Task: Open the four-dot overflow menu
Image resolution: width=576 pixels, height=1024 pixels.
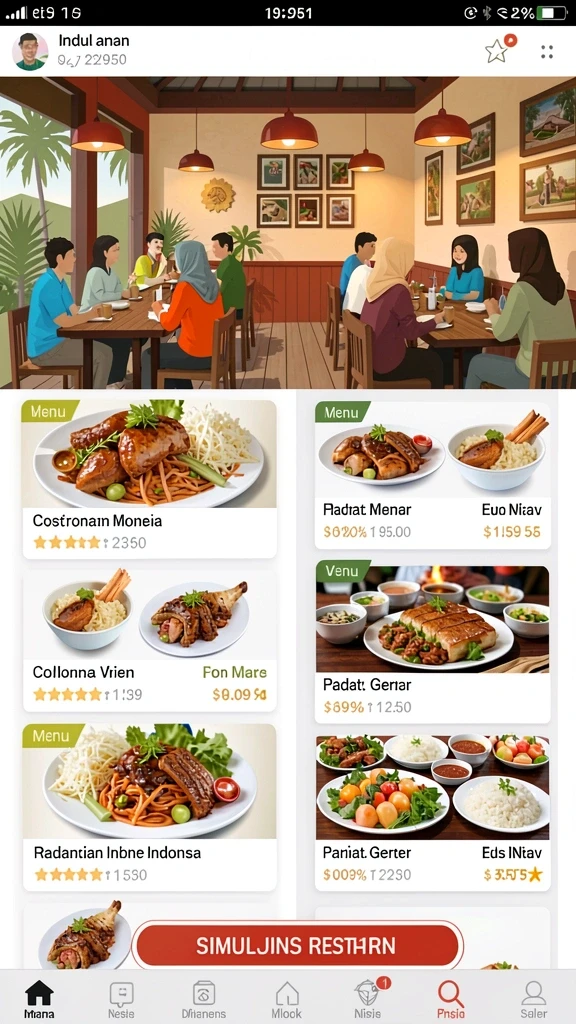Action: tap(547, 52)
